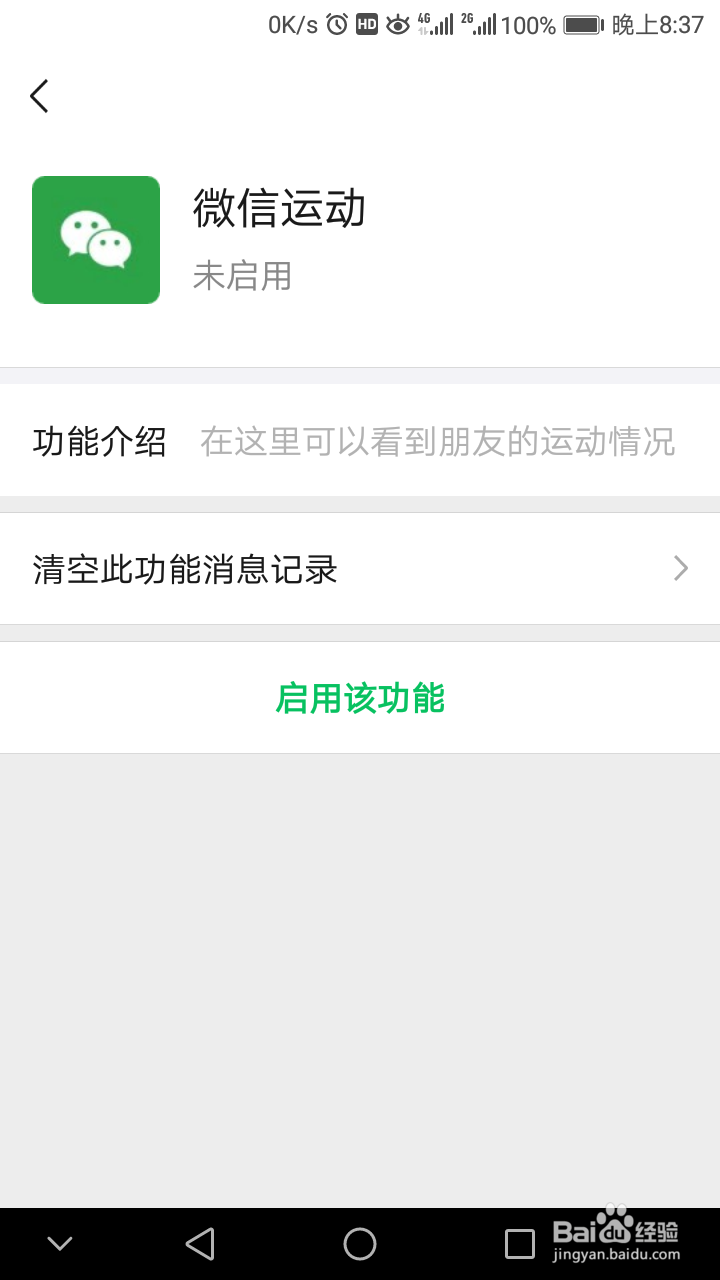Tap the 4G signal strength indicator
Image resolution: width=720 pixels, height=1280 pixels.
pos(437,22)
